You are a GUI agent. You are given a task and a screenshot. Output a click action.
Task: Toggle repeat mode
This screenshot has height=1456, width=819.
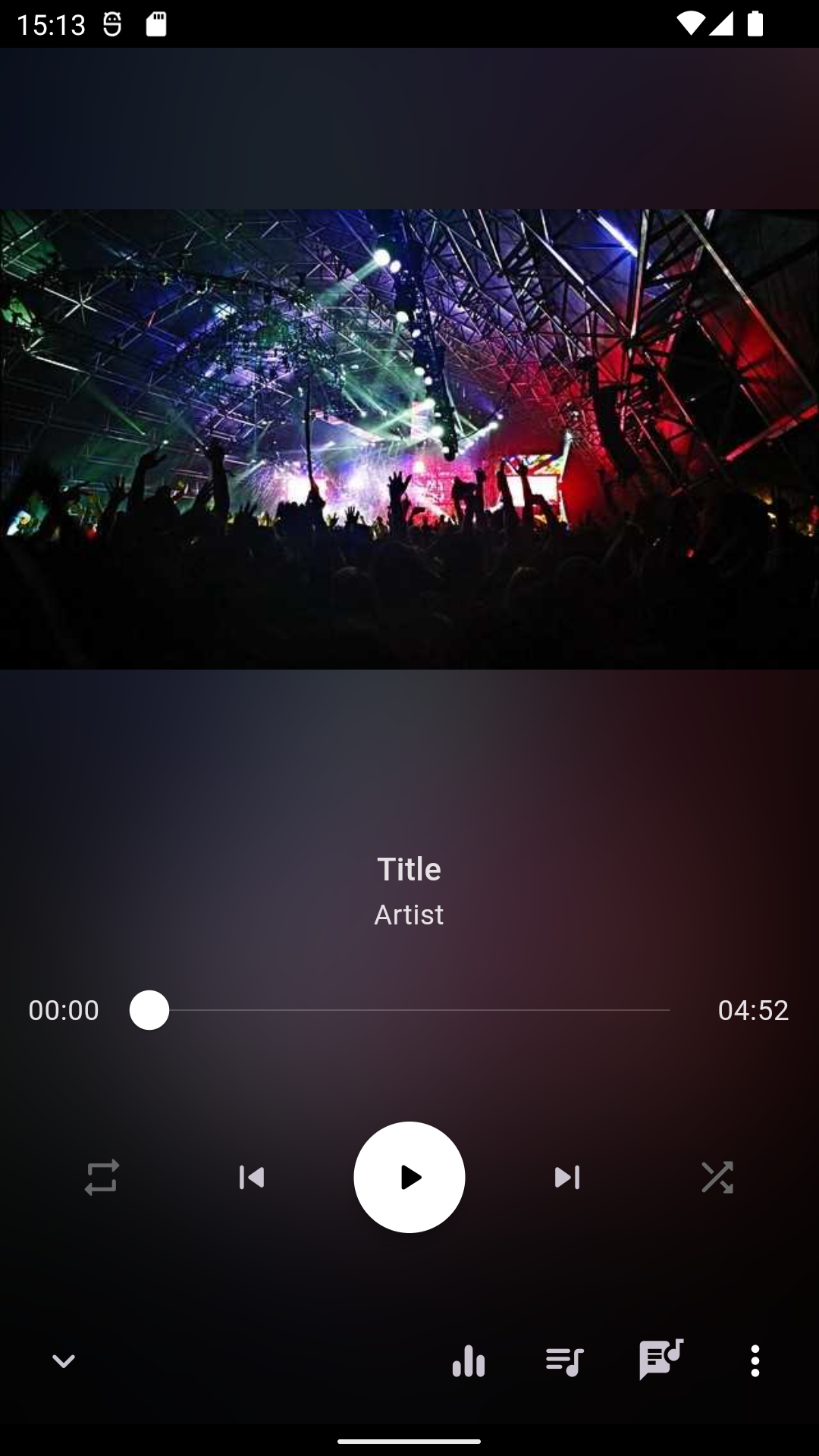(102, 1177)
